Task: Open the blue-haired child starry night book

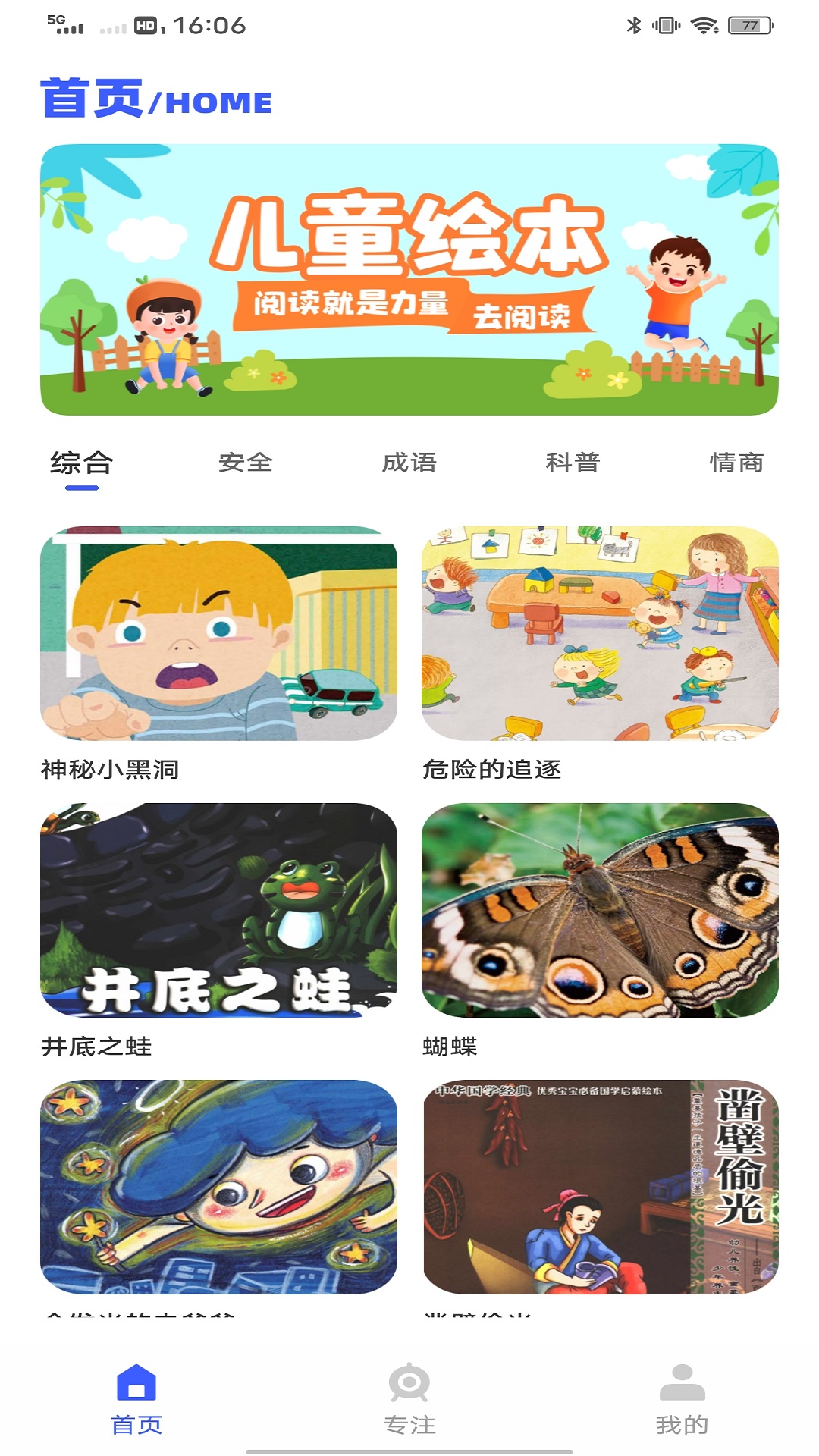Action: pyautogui.click(x=218, y=1187)
